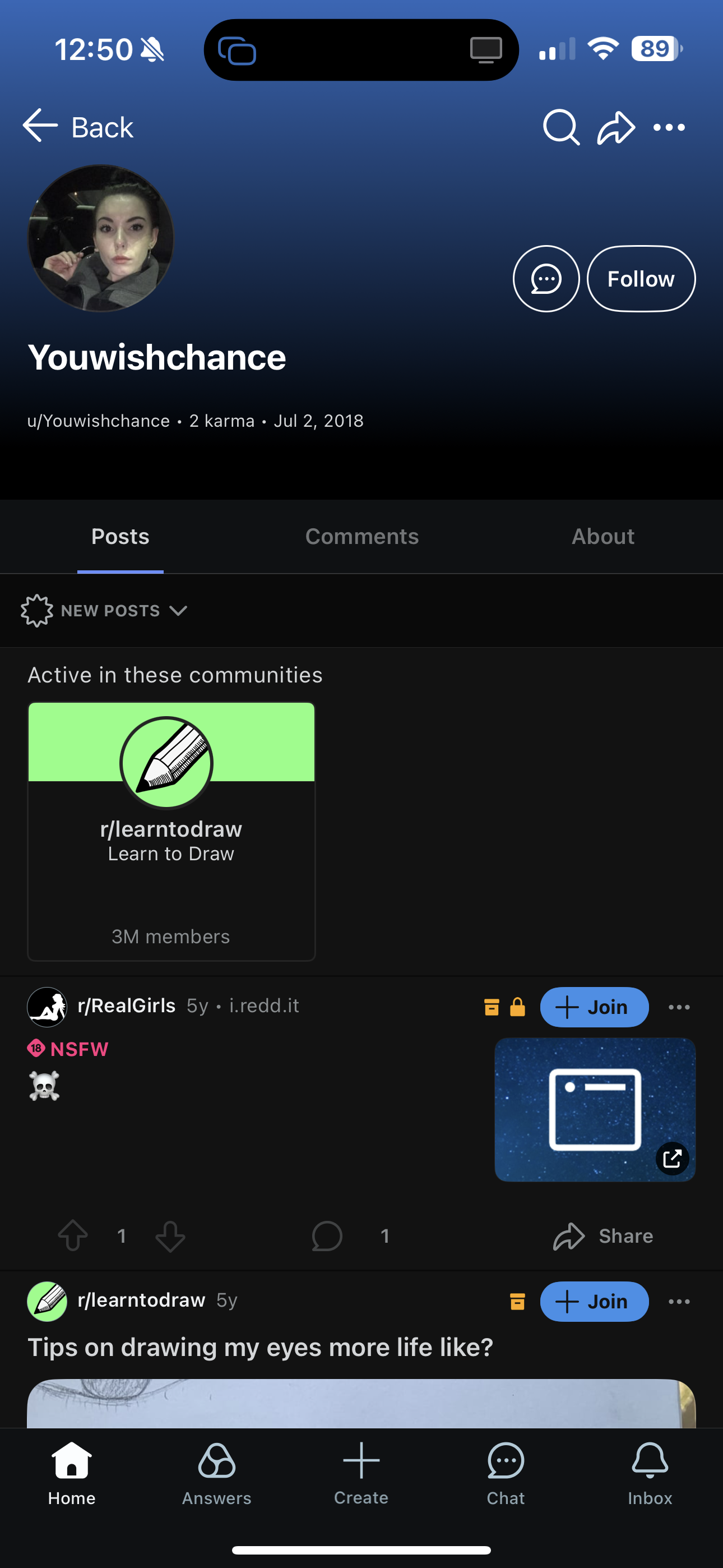Join r/RealGirls community
Screen dimensions: 723x1568
tap(594, 1007)
